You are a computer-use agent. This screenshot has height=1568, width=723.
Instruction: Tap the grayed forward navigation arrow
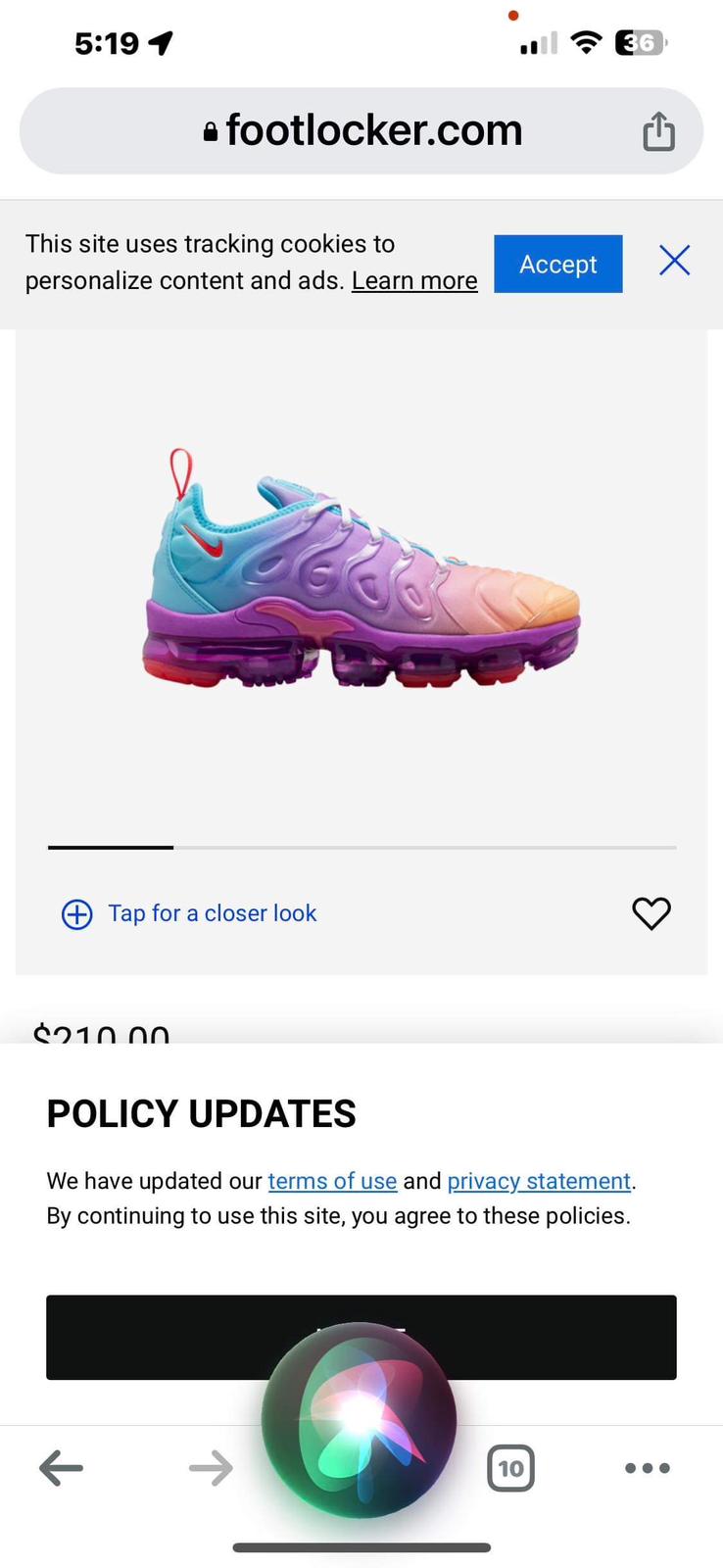click(x=210, y=1467)
